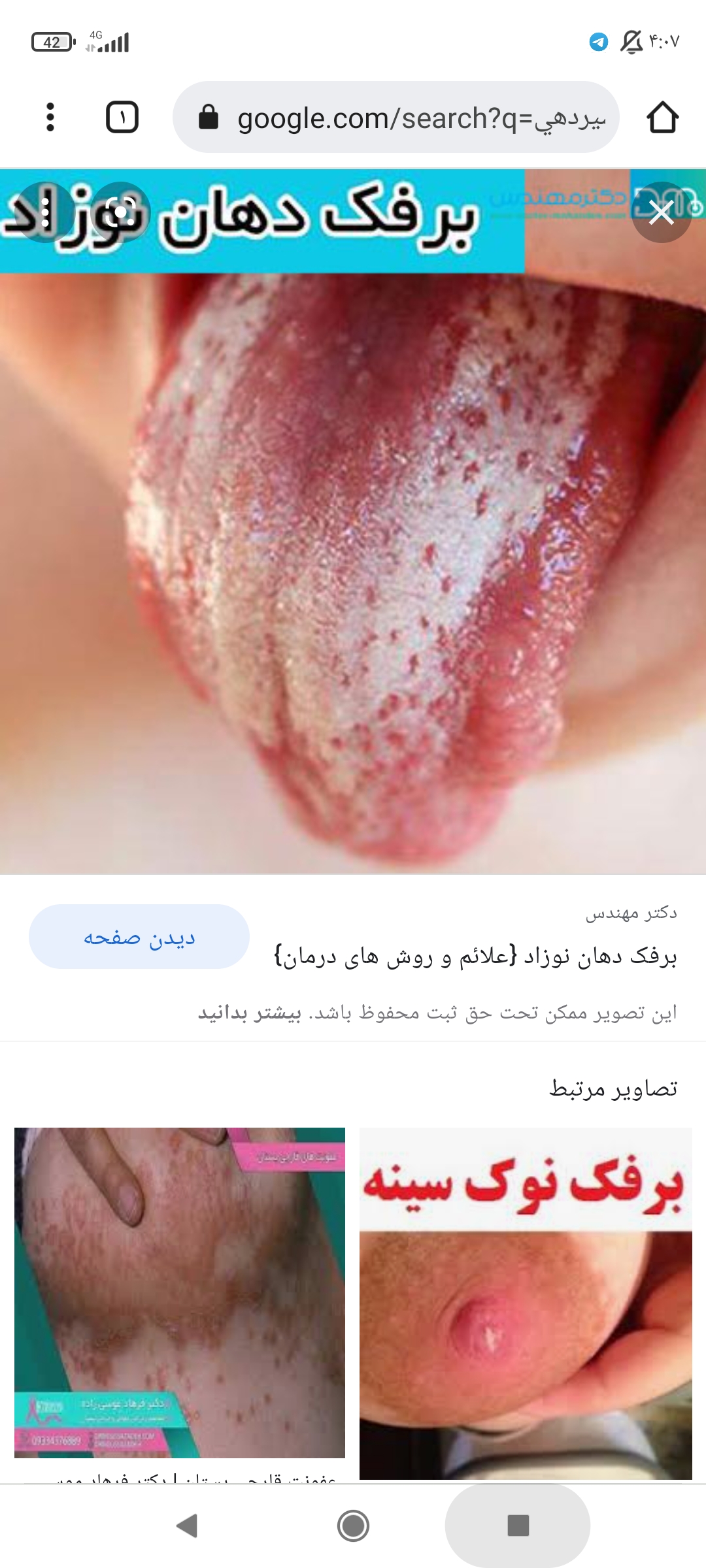This screenshot has height=1568, width=706.
Task: View the related skin fungus image
Action: (180, 1292)
